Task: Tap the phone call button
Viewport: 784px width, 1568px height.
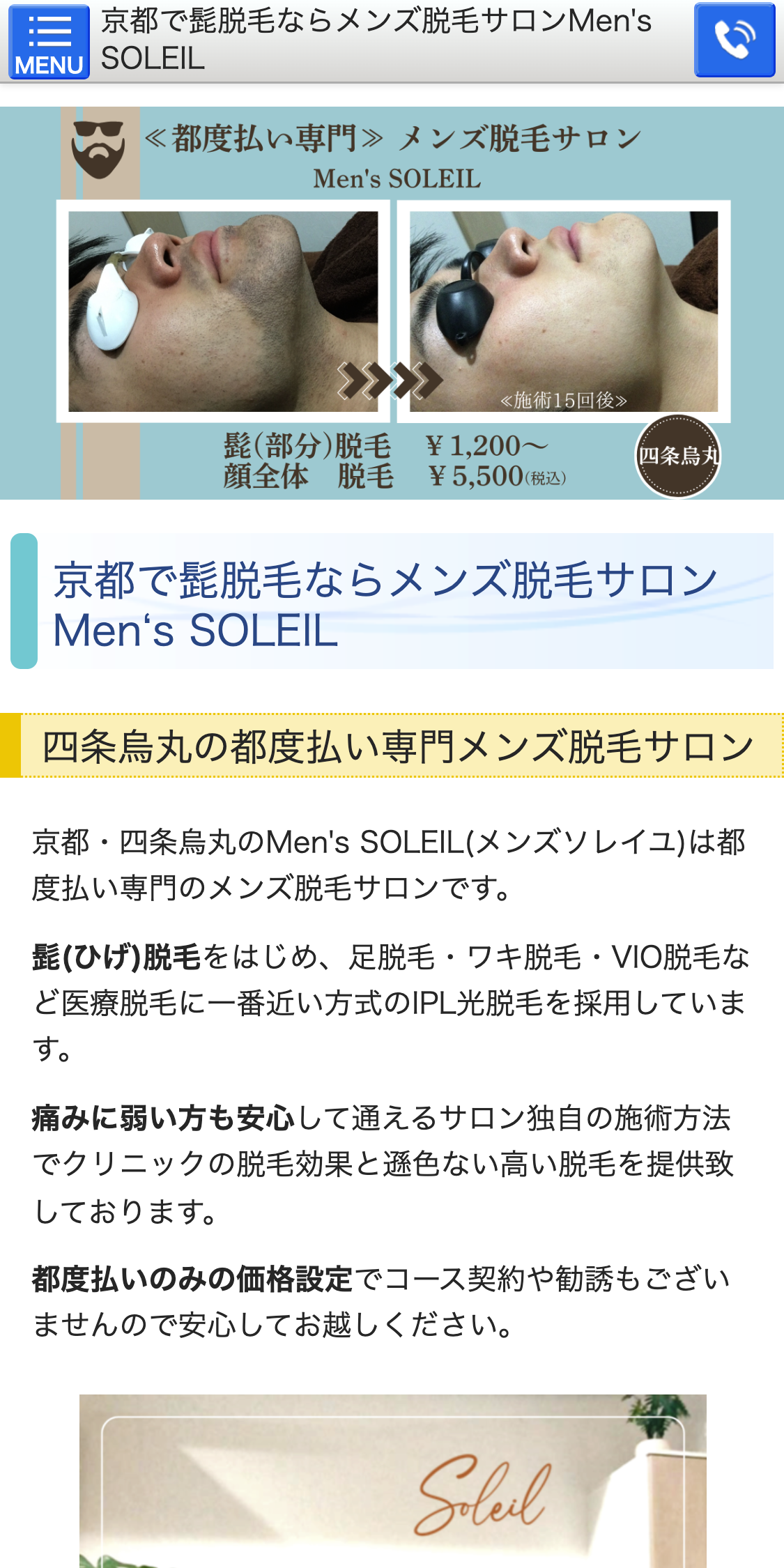Action: click(735, 40)
